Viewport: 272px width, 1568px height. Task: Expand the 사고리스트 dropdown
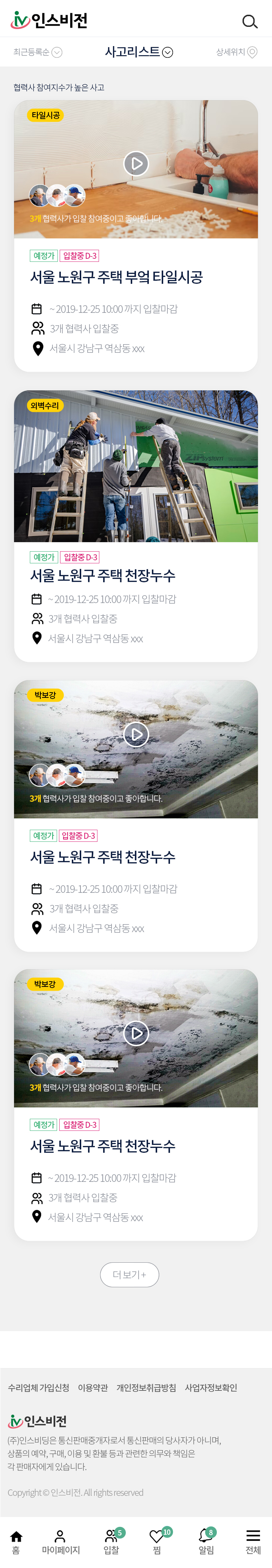(x=139, y=53)
